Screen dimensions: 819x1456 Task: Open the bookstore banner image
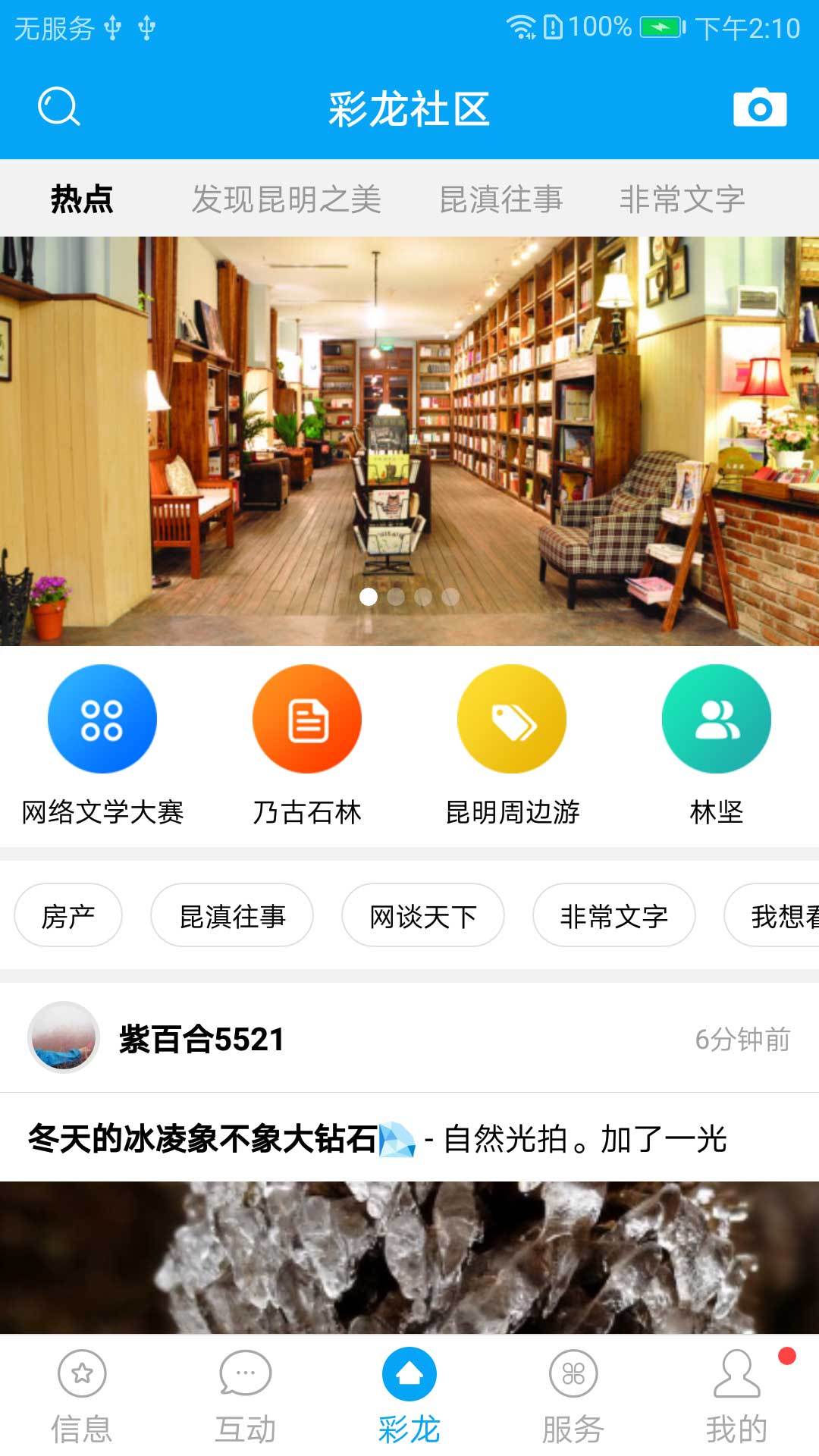click(409, 440)
